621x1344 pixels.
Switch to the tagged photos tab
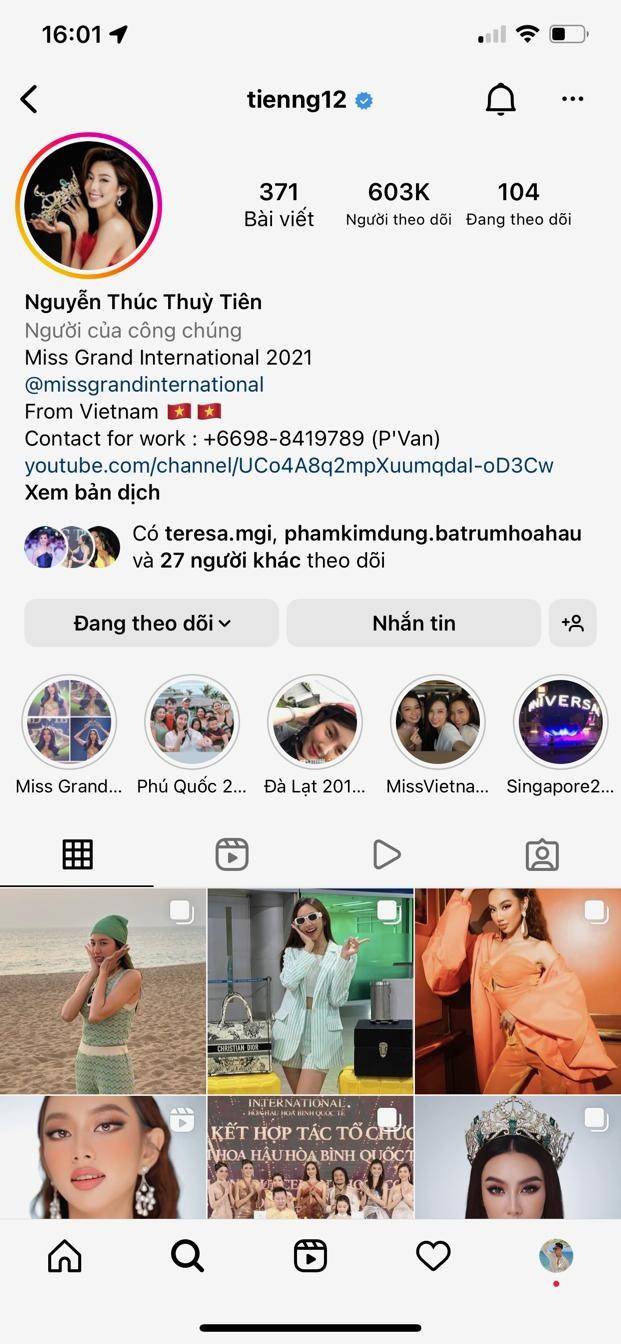point(542,854)
